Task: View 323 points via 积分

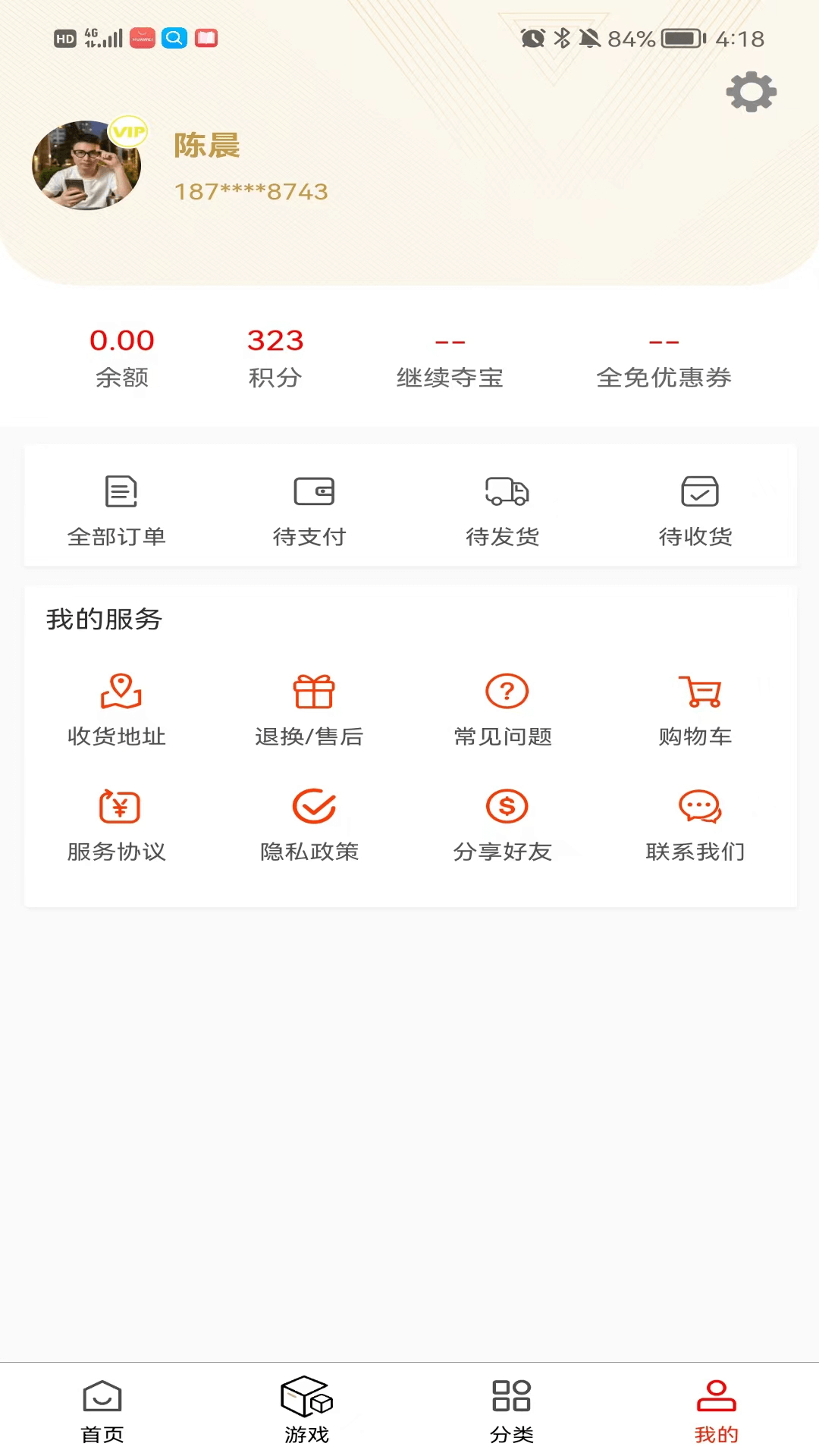Action: [x=275, y=356]
